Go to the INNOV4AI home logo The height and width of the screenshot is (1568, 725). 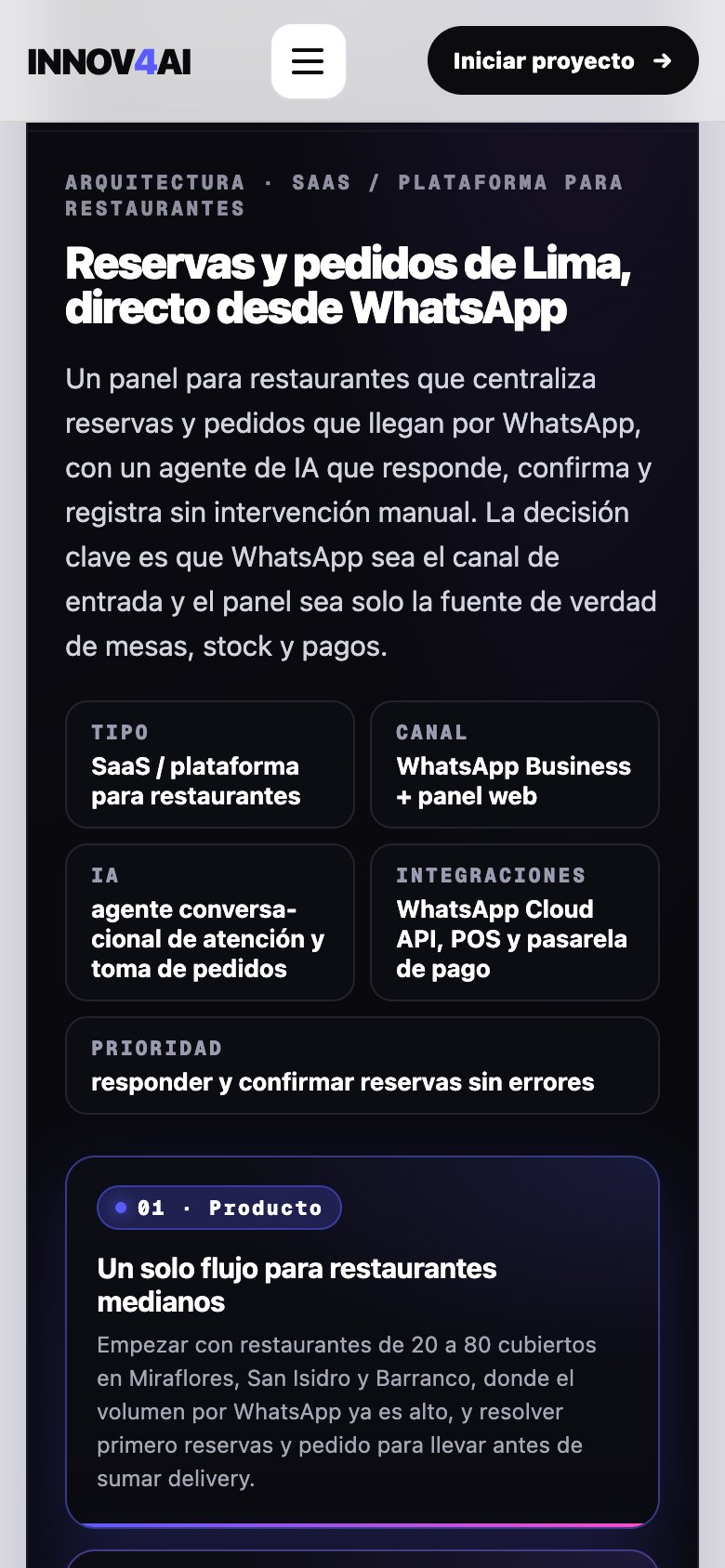click(x=110, y=62)
